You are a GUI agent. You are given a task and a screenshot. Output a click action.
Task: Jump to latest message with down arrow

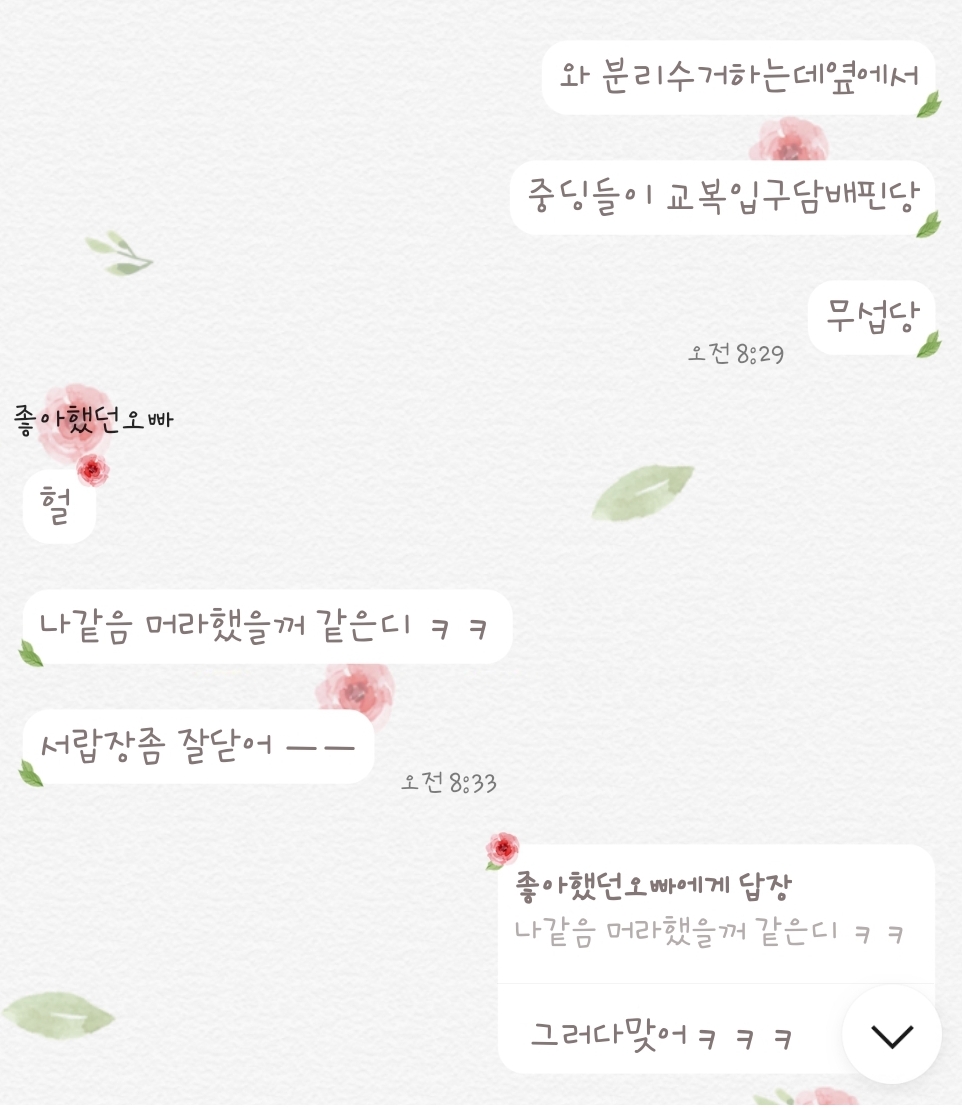[x=891, y=1035]
